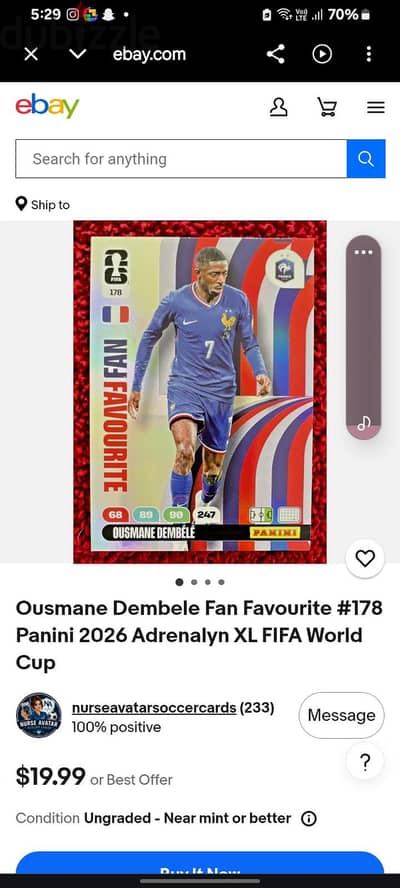The height and width of the screenshot is (888, 400).
Task: Add this card to watchlist heart
Action: pos(365,559)
